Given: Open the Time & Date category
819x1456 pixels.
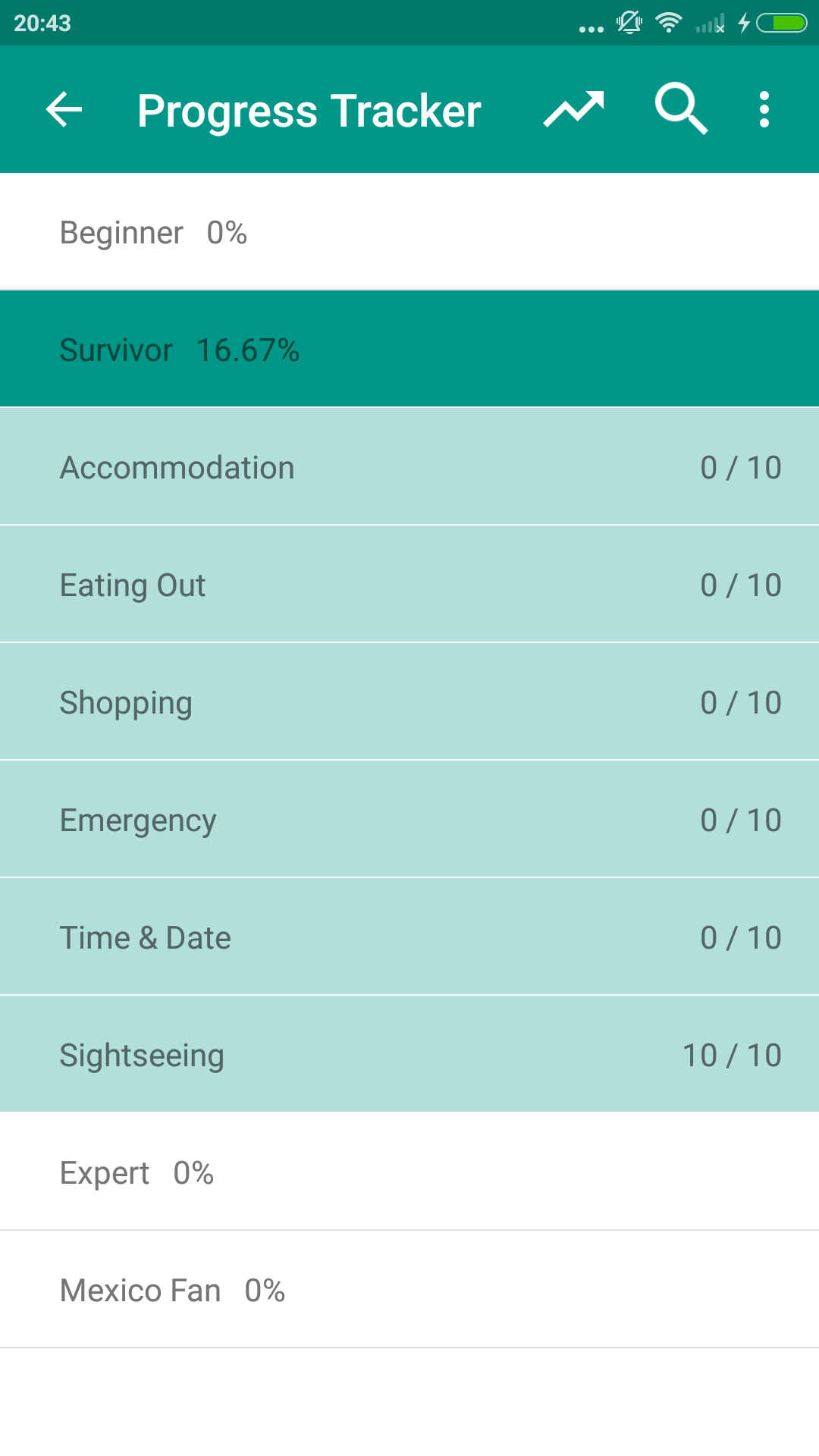Looking at the screenshot, I should tap(409, 937).
